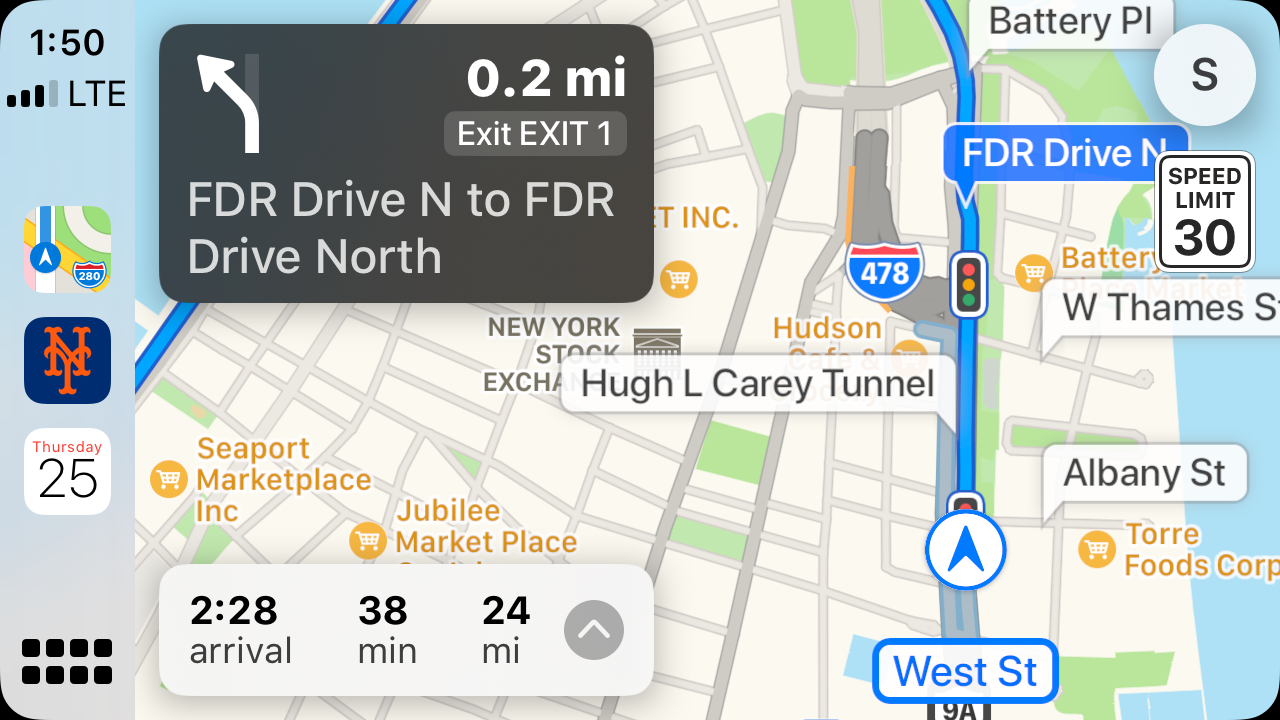
Task: Open the Mets app in sidebar
Action: click(67, 360)
